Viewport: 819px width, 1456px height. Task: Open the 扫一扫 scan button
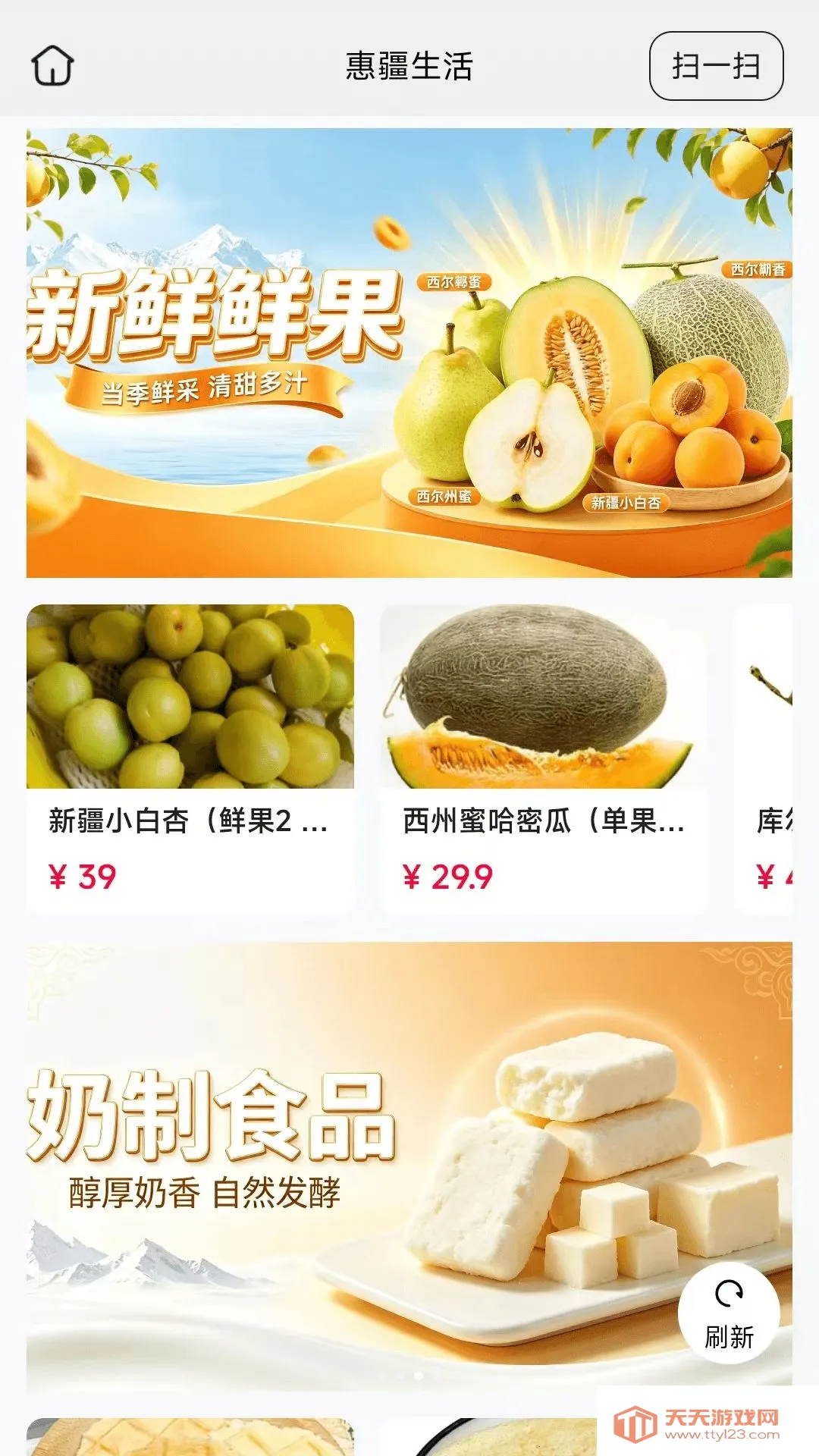pyautogui.click(x=716, y=66)
